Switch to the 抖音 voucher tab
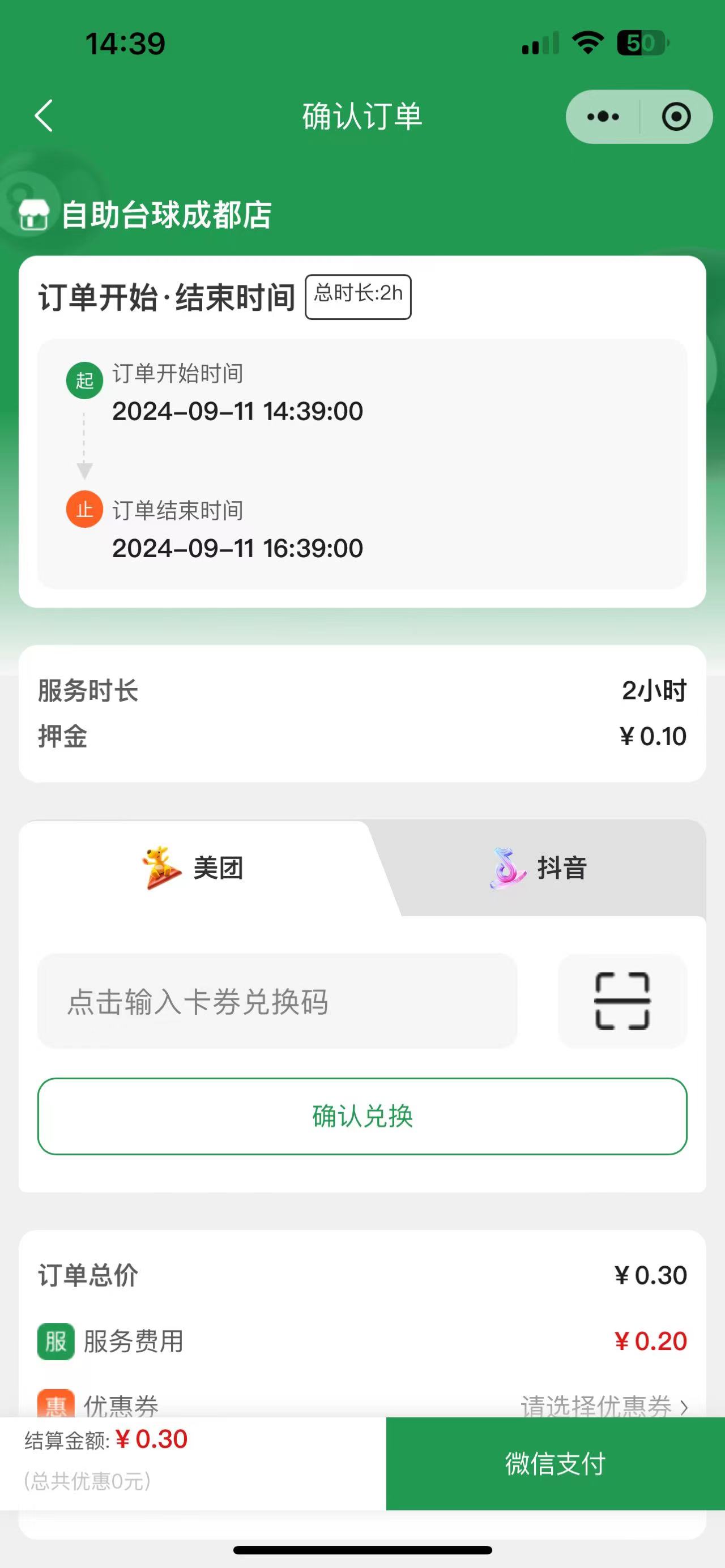This screenshot has width=725, height=1568. [x=538, y=868]
